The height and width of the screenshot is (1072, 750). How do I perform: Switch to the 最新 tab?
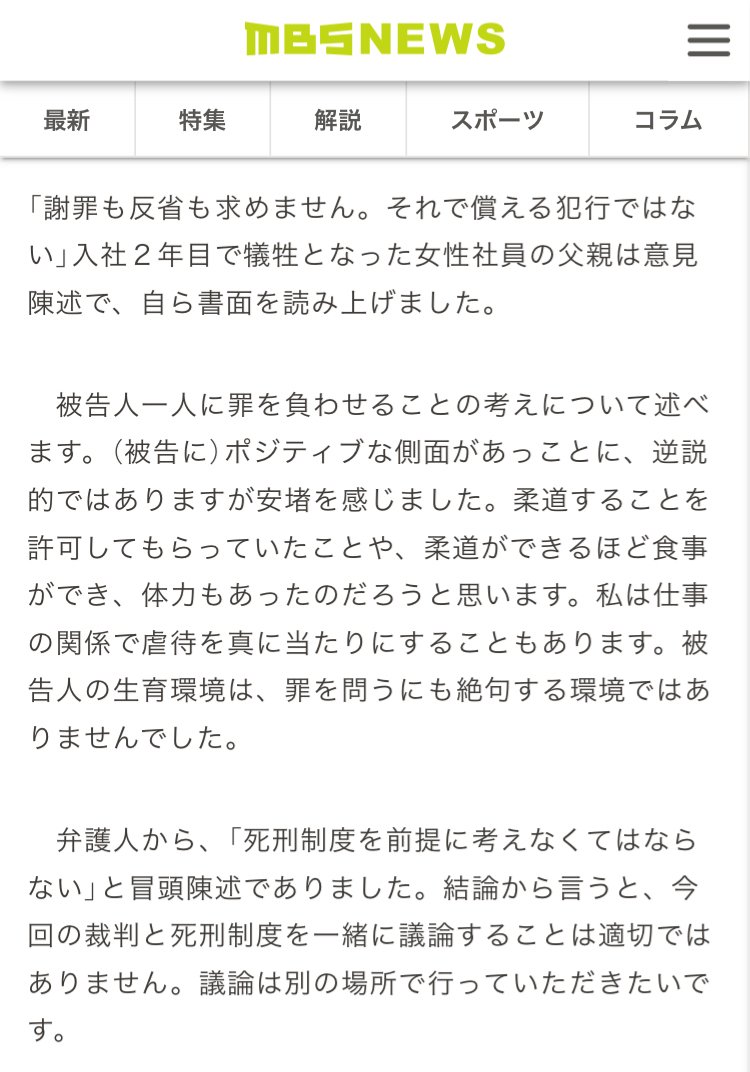click(x=67, y=121)
